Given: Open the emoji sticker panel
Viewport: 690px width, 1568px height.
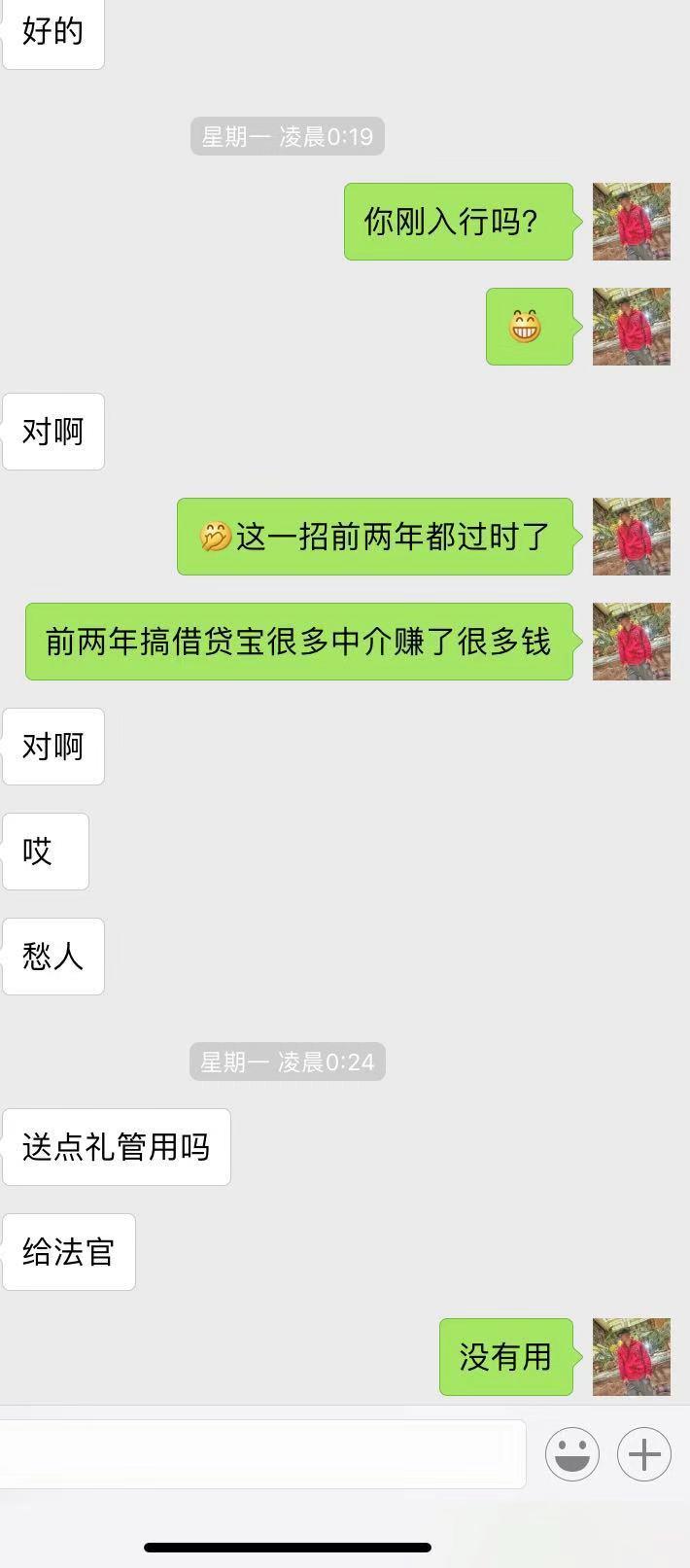Looking at the screenshot, I should pos(571,1454).
